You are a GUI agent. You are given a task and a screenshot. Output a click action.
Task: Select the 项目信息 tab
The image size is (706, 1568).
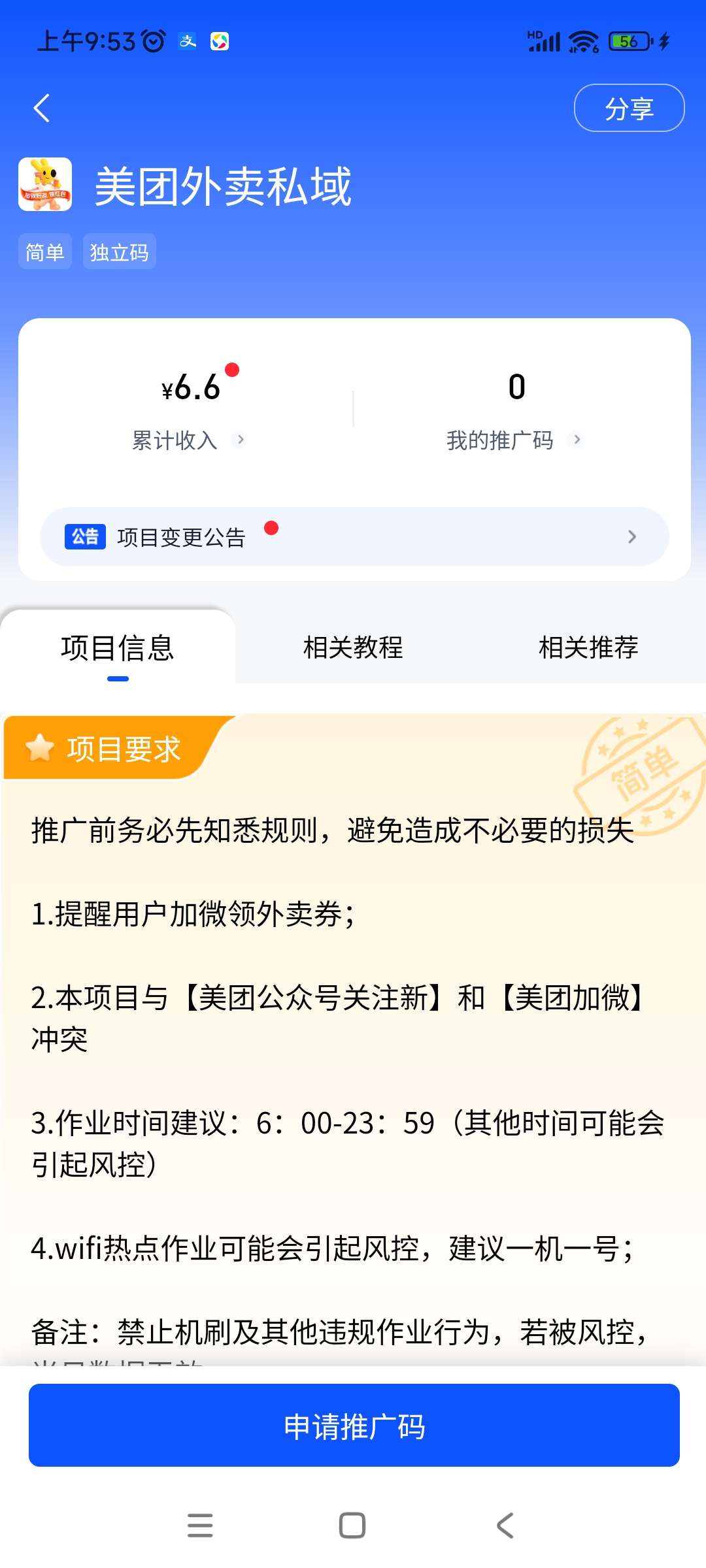pyautogui.click(x=118, y=647)
